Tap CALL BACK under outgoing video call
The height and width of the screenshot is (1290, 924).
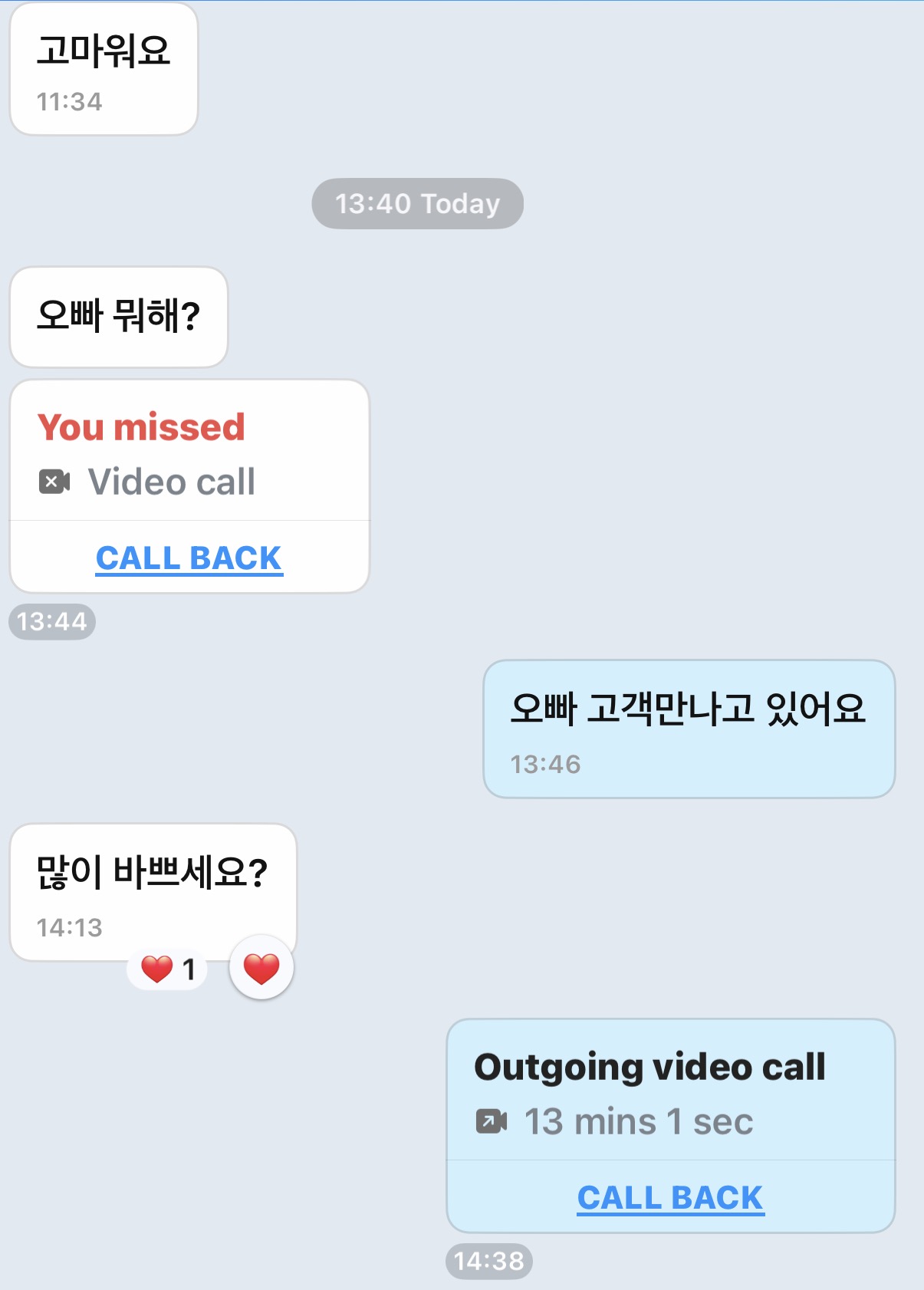(670, 1198)
